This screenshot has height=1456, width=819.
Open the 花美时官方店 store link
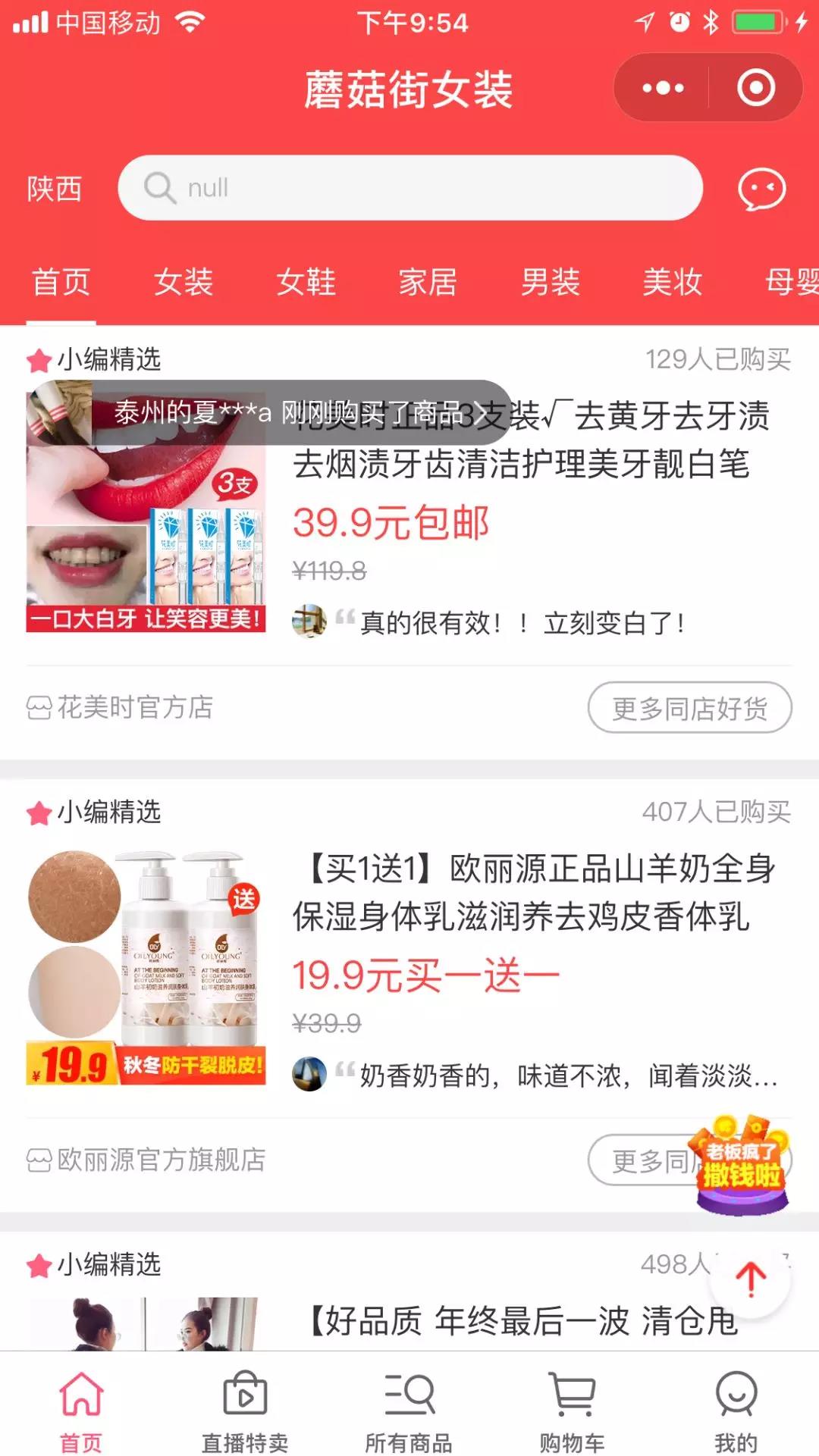[121, 708]
